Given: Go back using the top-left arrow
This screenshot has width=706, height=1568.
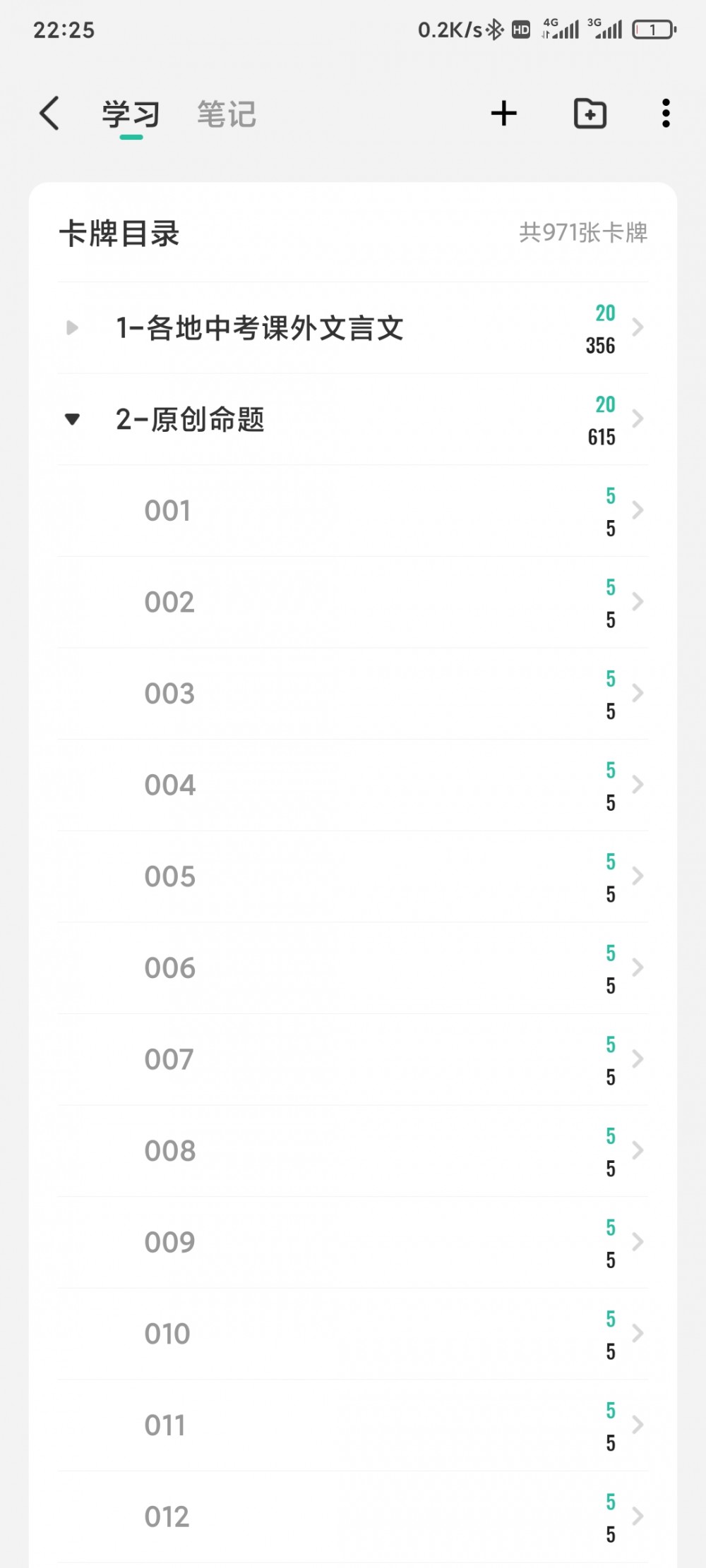Looking at the screenshot, I should pos(49,114).
